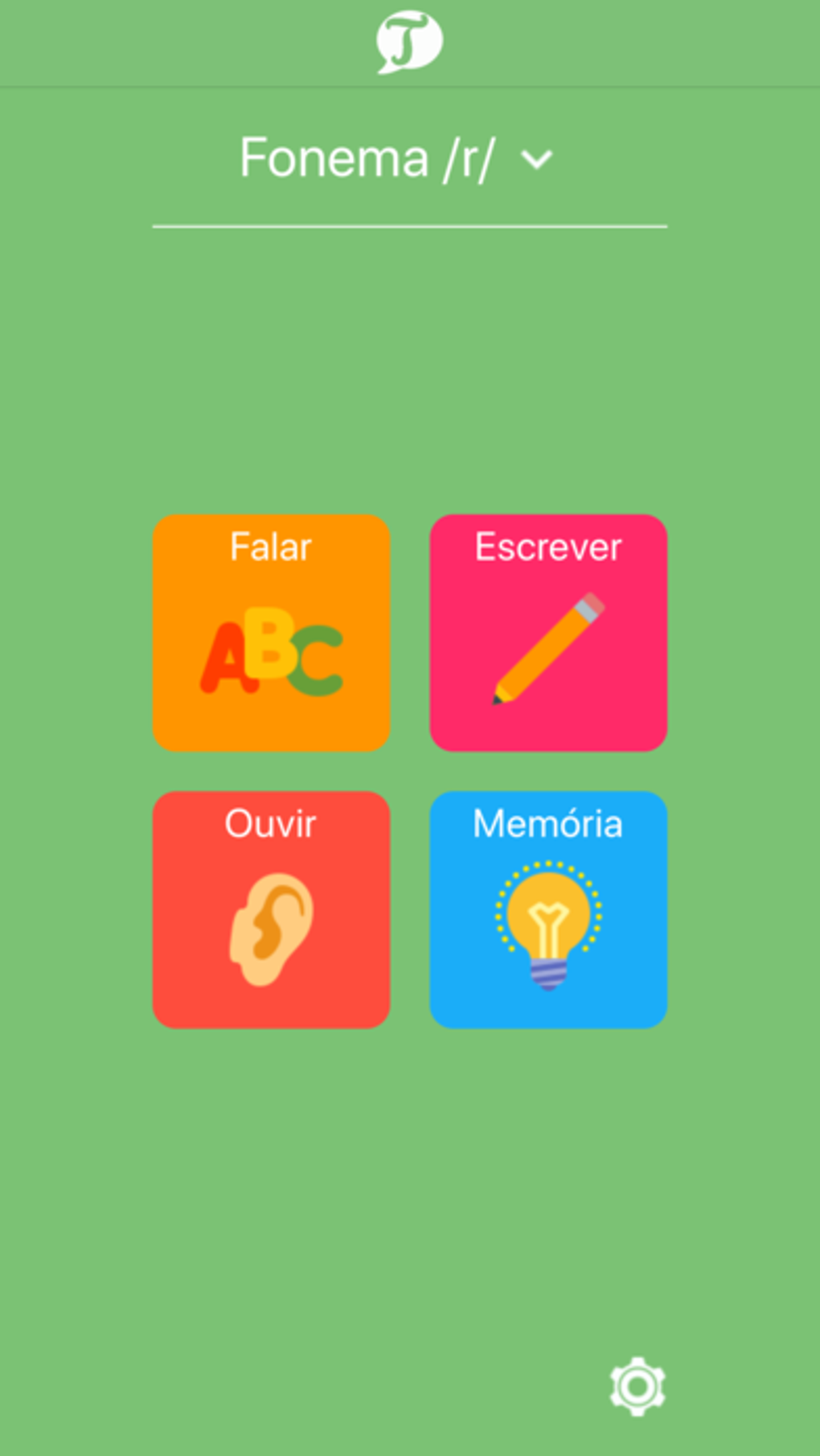Image resolution: width=820 pixels, height=1456 pixels.
Task: Open the Falar activity
Action: [271, 633]
